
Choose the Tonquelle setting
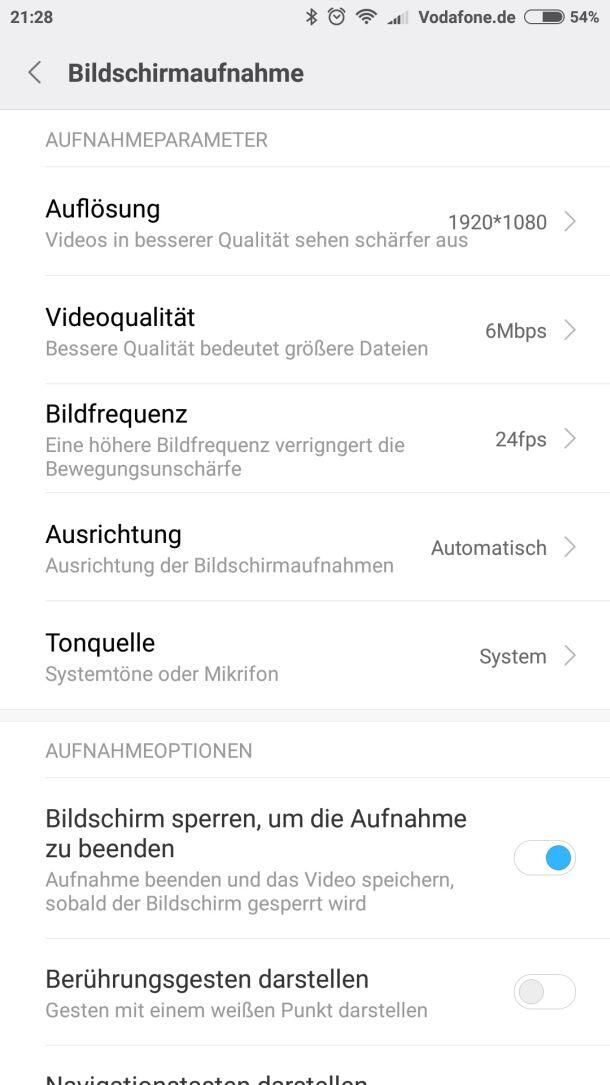pos(305,656)
